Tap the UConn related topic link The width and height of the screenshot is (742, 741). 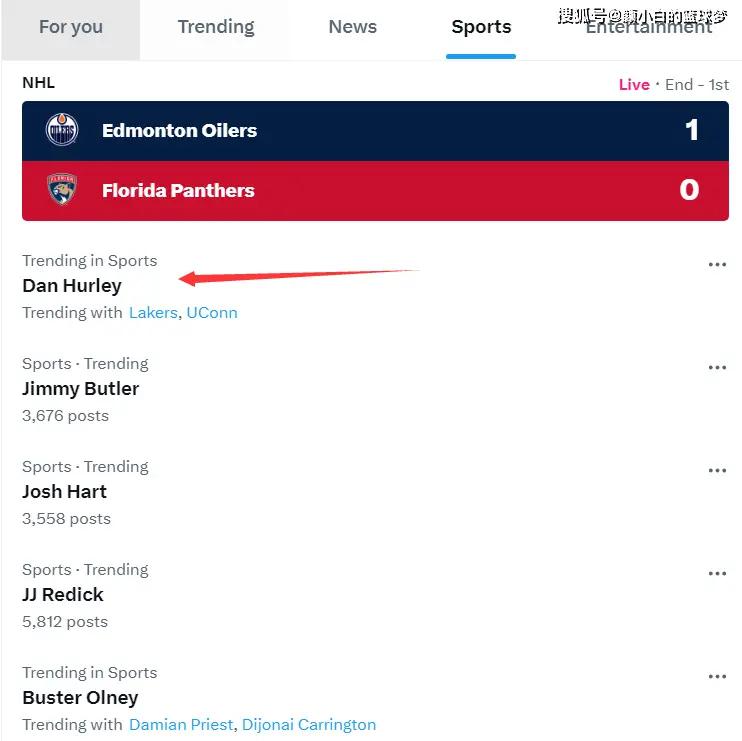212,313
